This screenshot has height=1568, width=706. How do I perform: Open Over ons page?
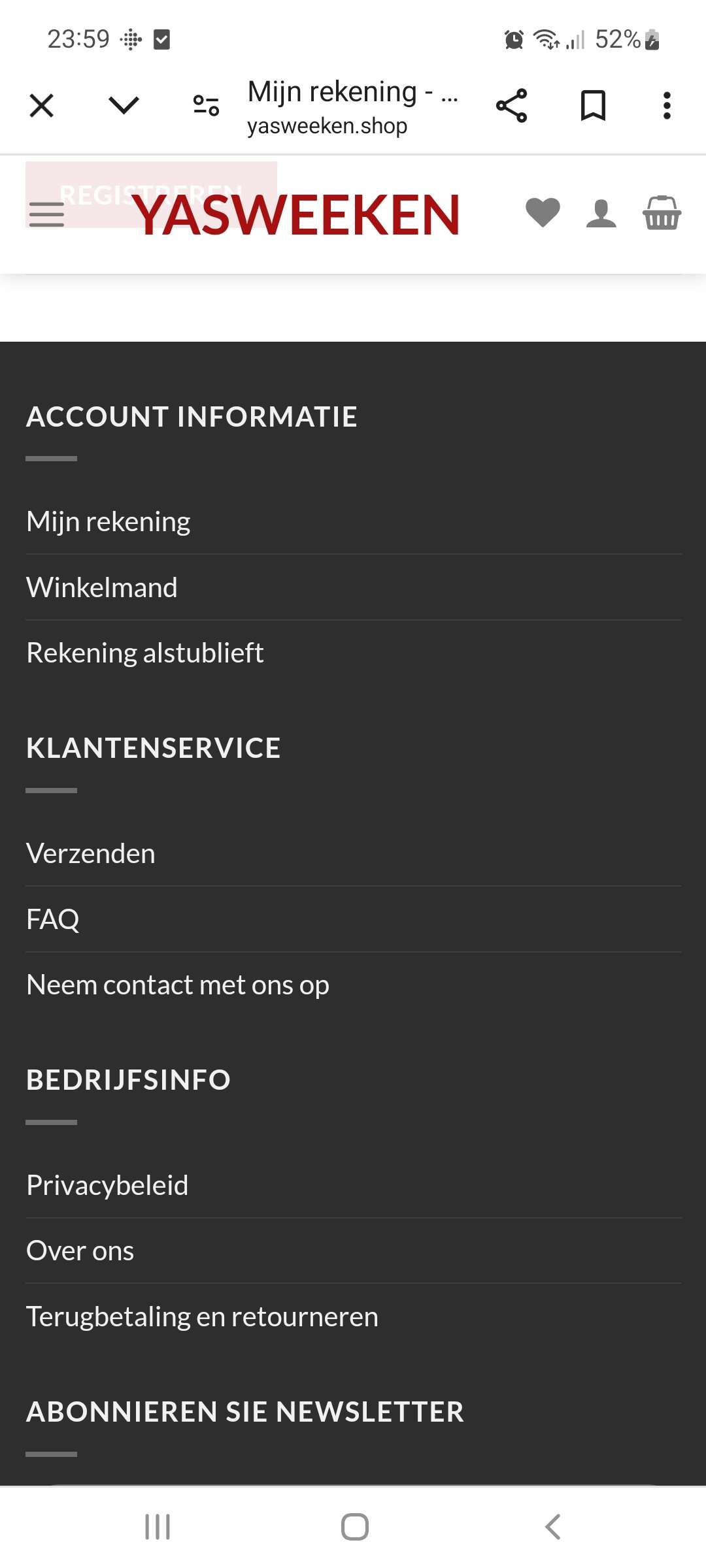coord(80,1250)
